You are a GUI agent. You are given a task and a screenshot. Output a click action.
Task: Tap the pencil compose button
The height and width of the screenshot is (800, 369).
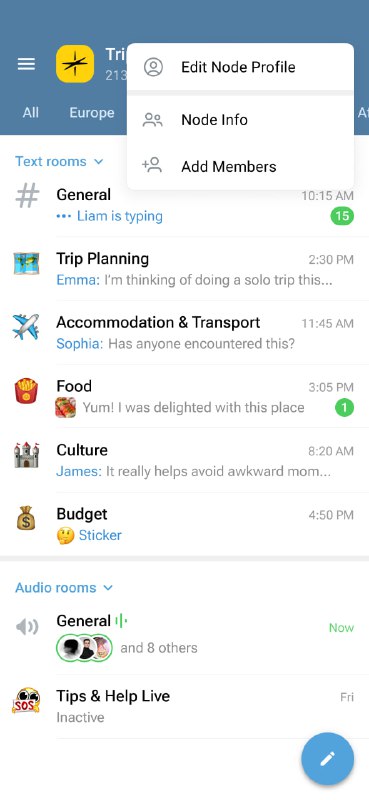(x=327, y=759)
